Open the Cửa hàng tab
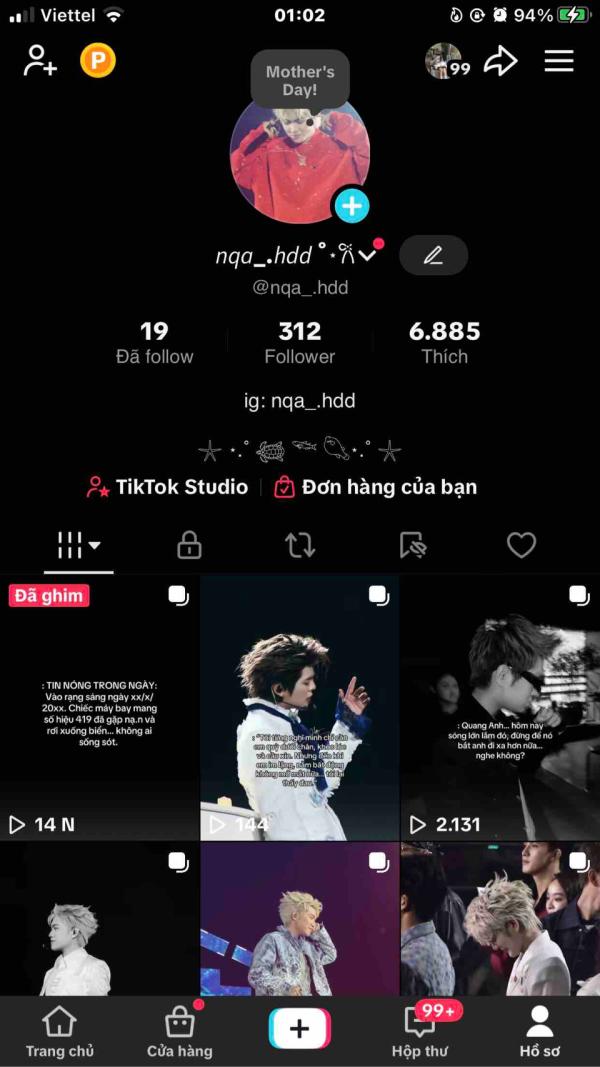 180,1032
